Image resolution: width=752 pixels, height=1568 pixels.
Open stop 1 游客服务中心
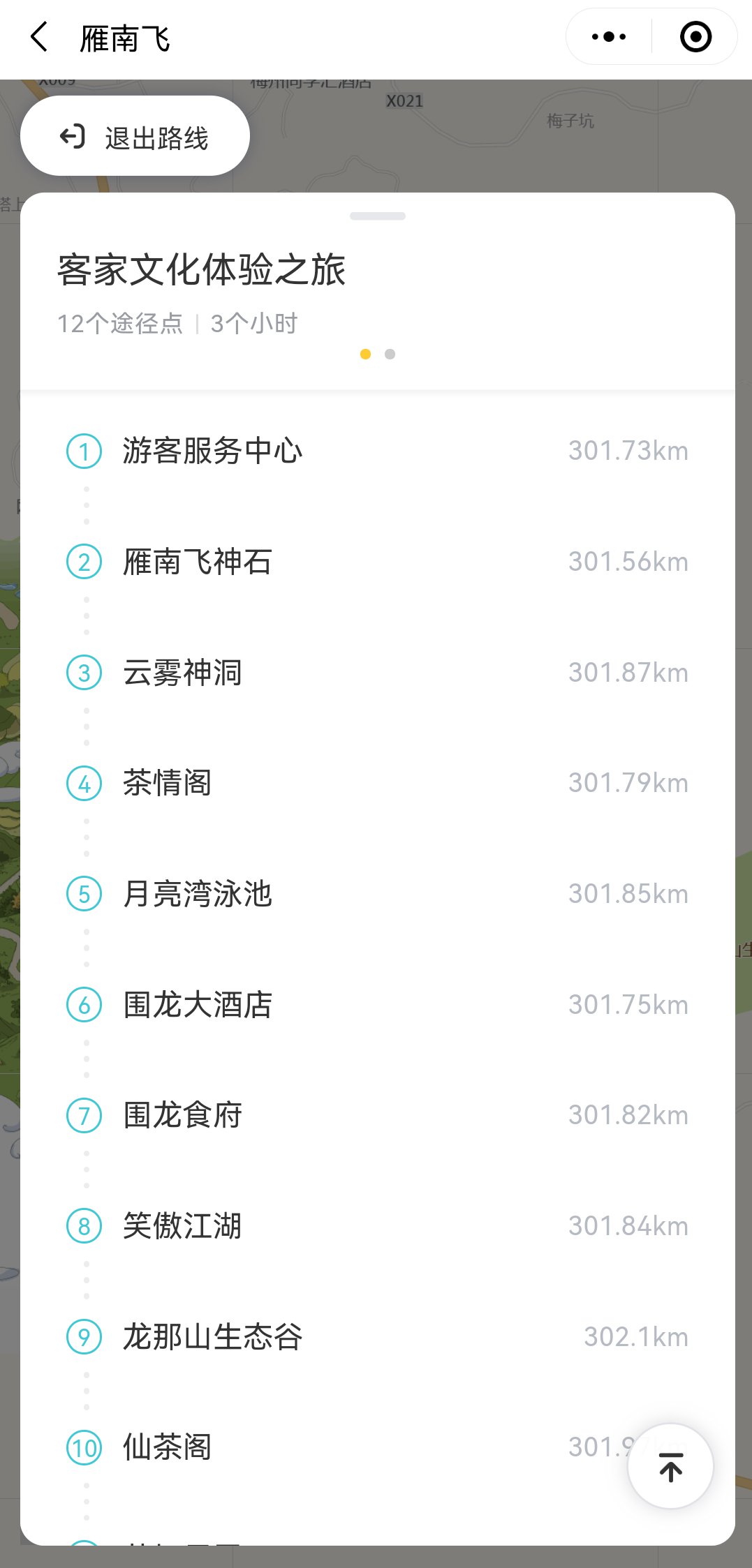pyautogui.click(x=377, y=451)
